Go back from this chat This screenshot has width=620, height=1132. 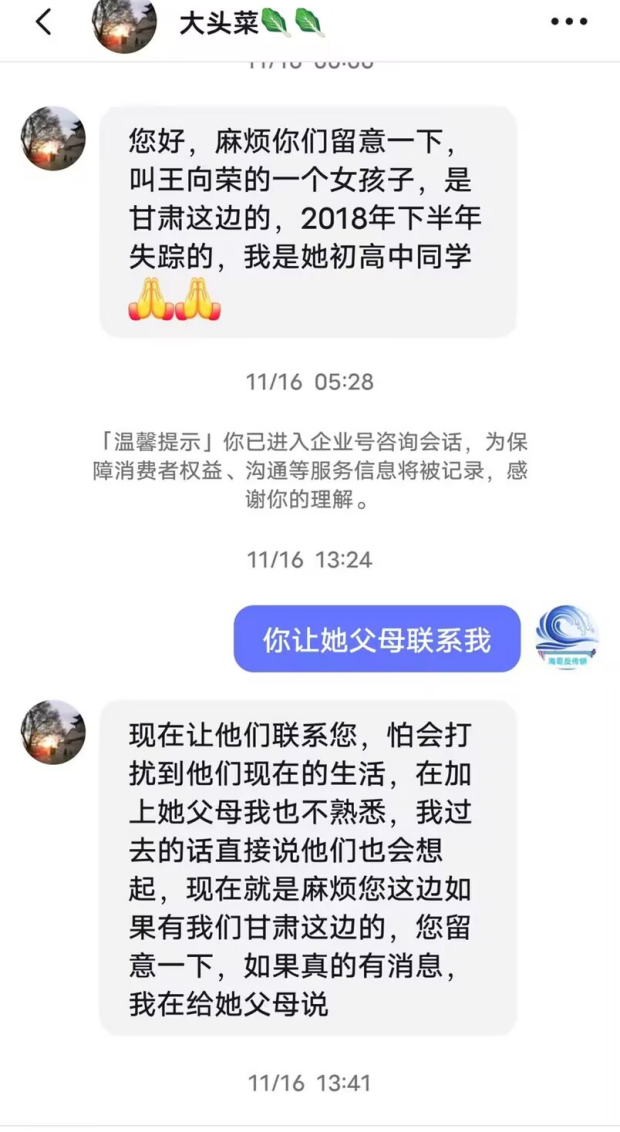click(42, 21)
